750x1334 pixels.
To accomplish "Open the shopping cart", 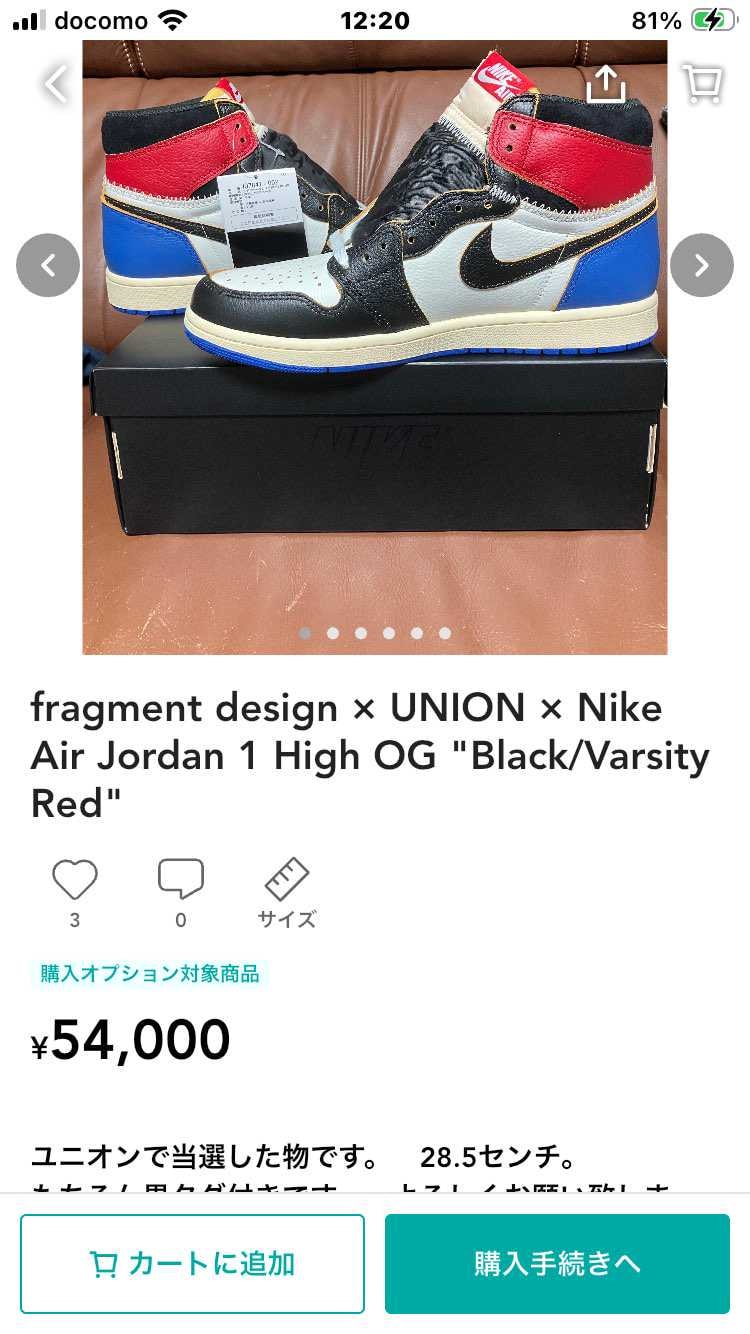I will coord(702,84).
